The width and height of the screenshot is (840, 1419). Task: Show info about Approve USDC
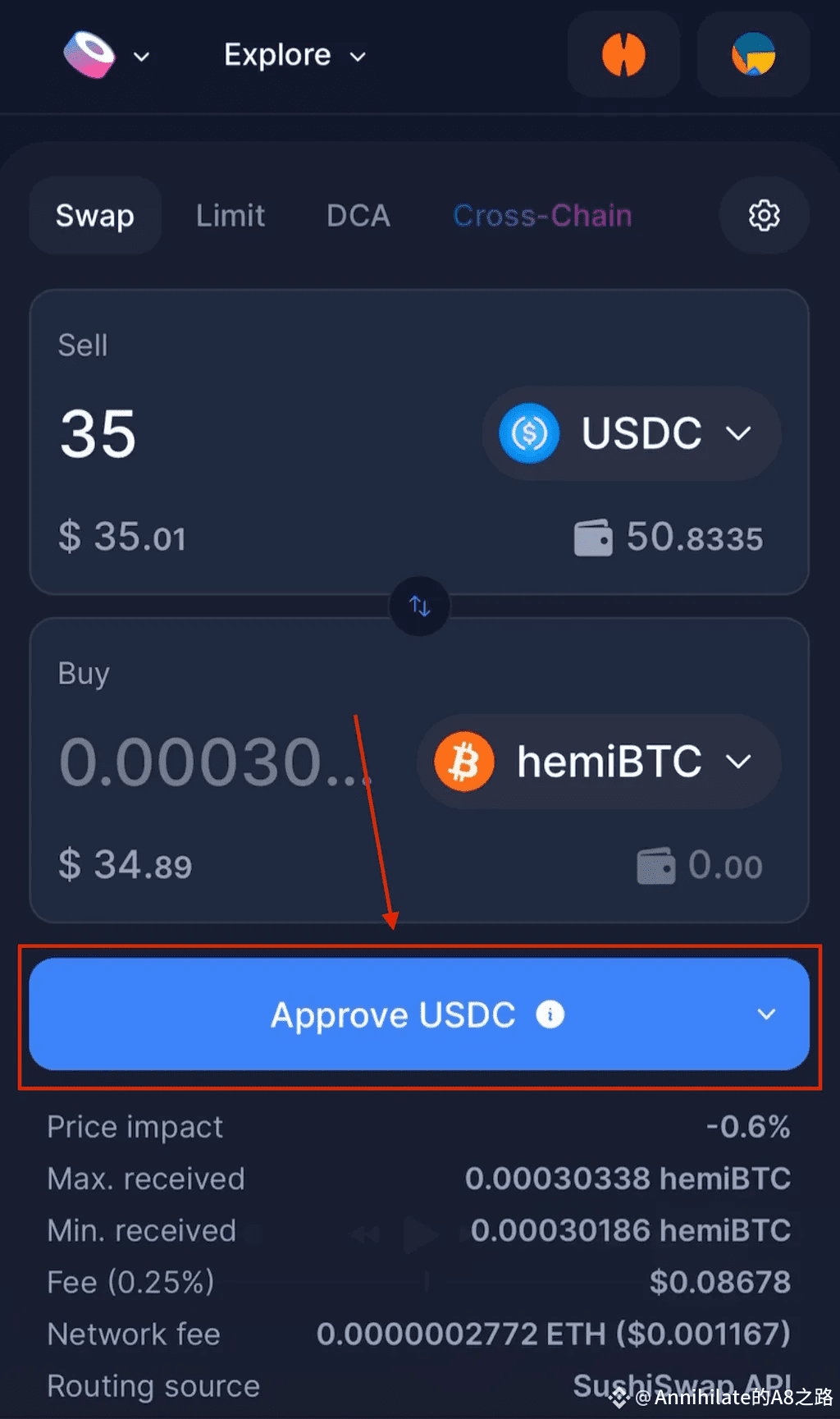pos(550,1014)
